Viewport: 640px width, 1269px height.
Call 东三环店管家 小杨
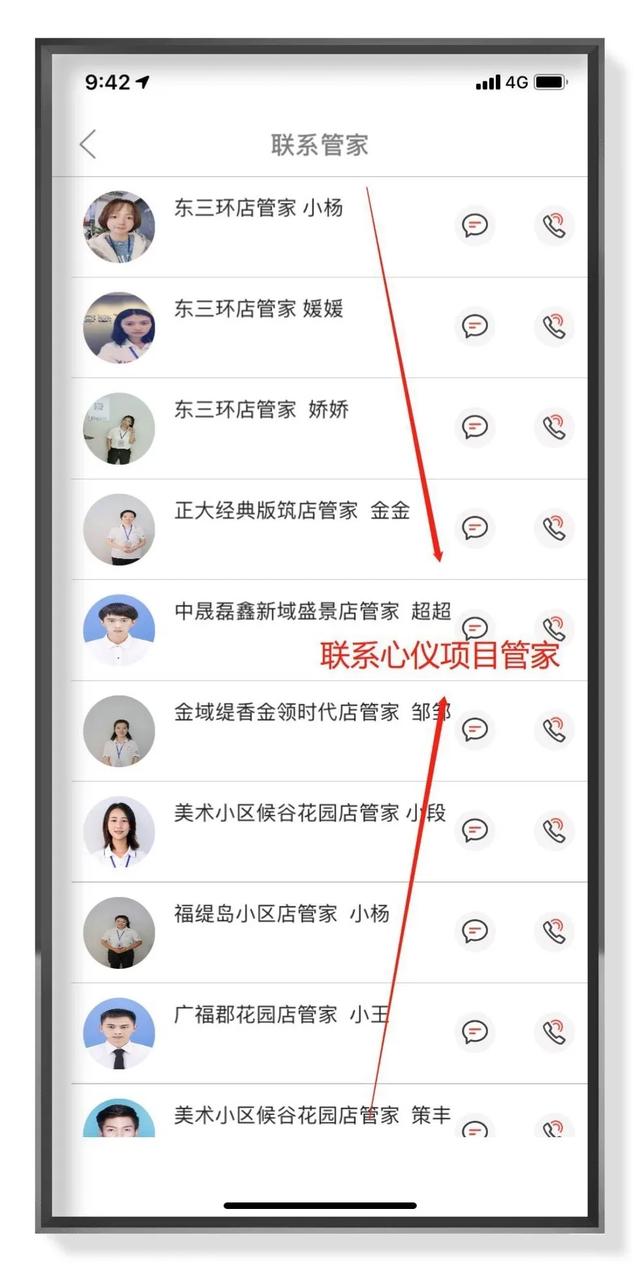(554, 226)
